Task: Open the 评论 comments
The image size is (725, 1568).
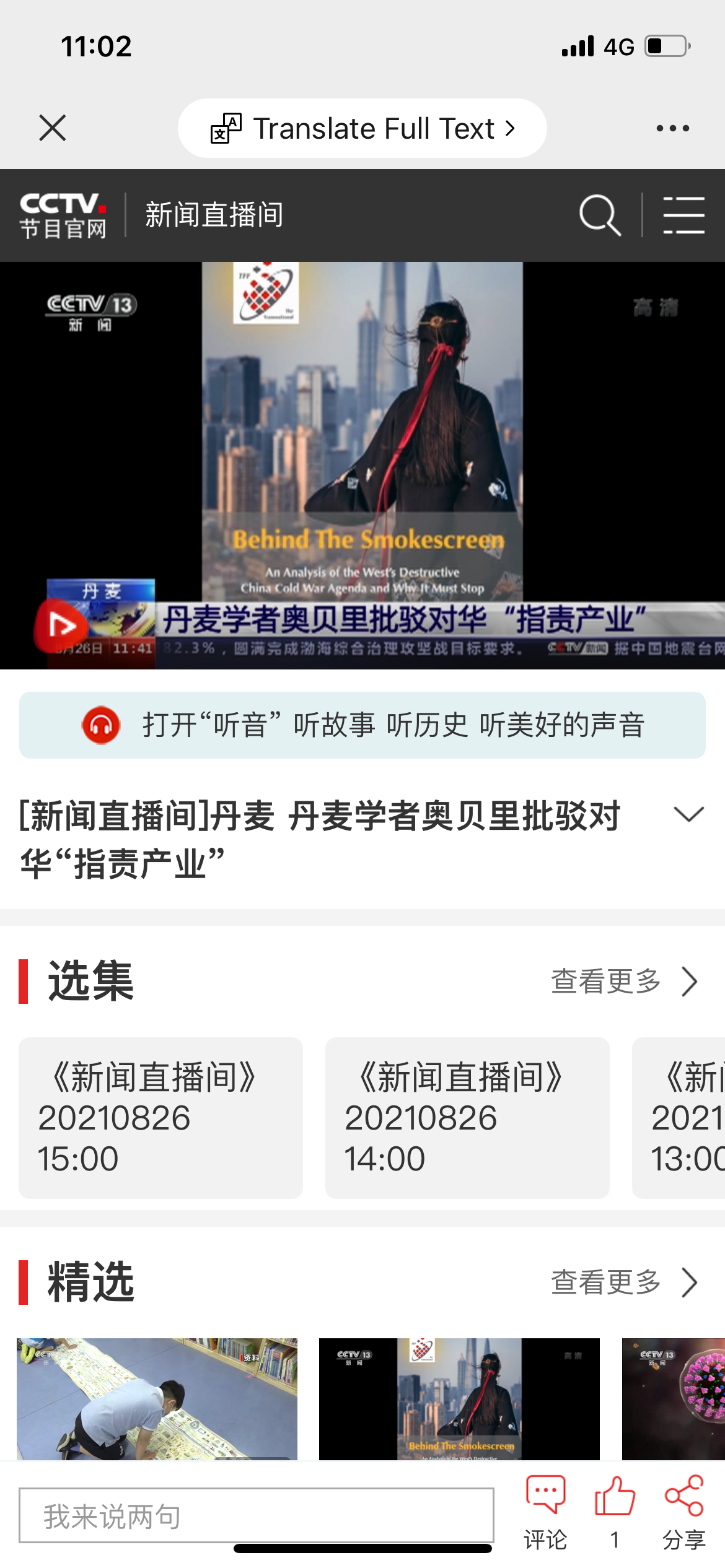Action: tap(545, 1511)
